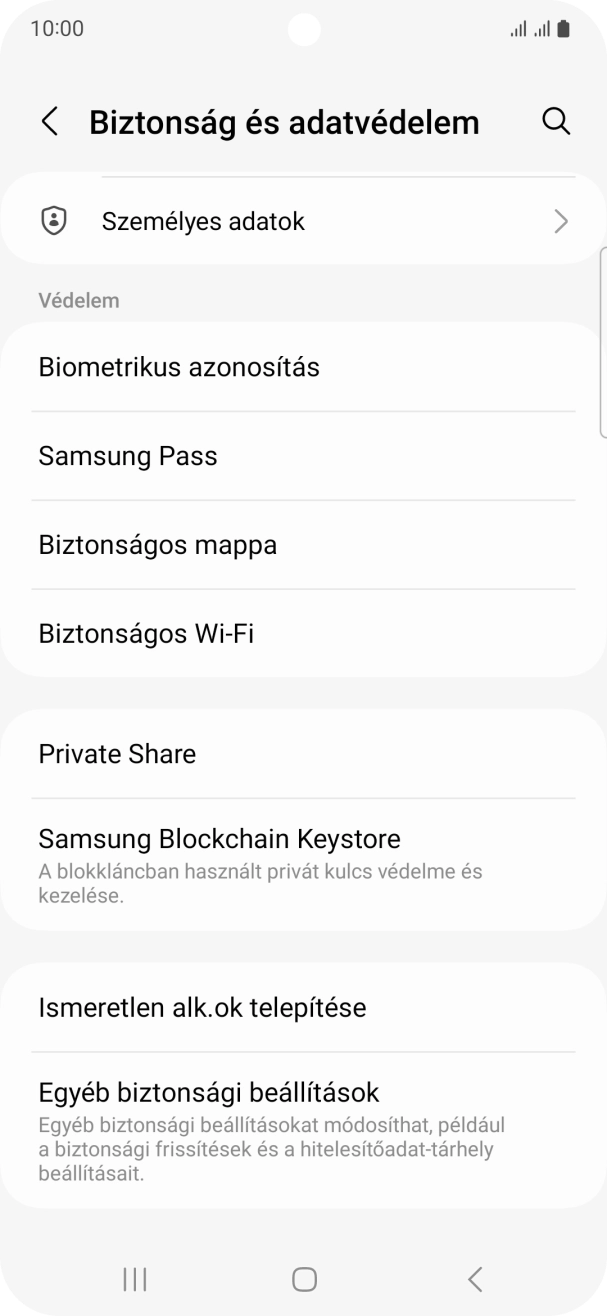Open Biometrikus azonosítás settings
Image resolution: width=607 pixels, height=1316 pixels.
coord(303,367)
